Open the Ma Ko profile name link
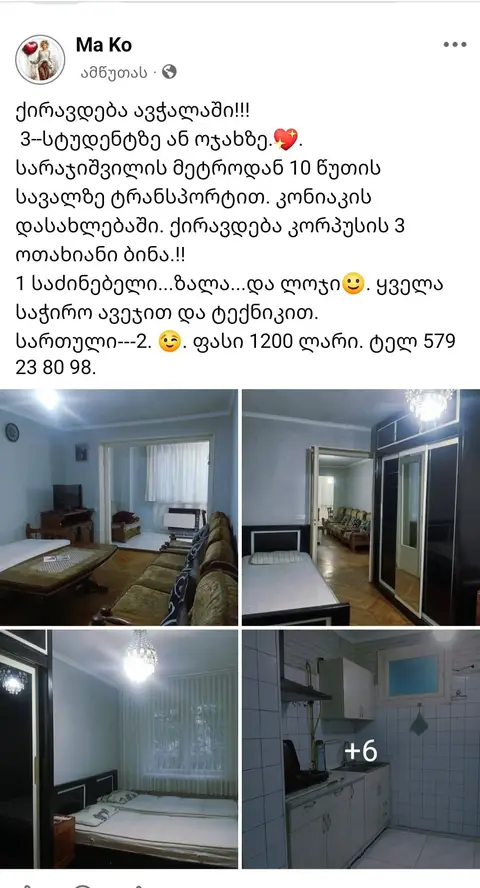This screenshot has width=480, height=888. click(x=104, y=45)
